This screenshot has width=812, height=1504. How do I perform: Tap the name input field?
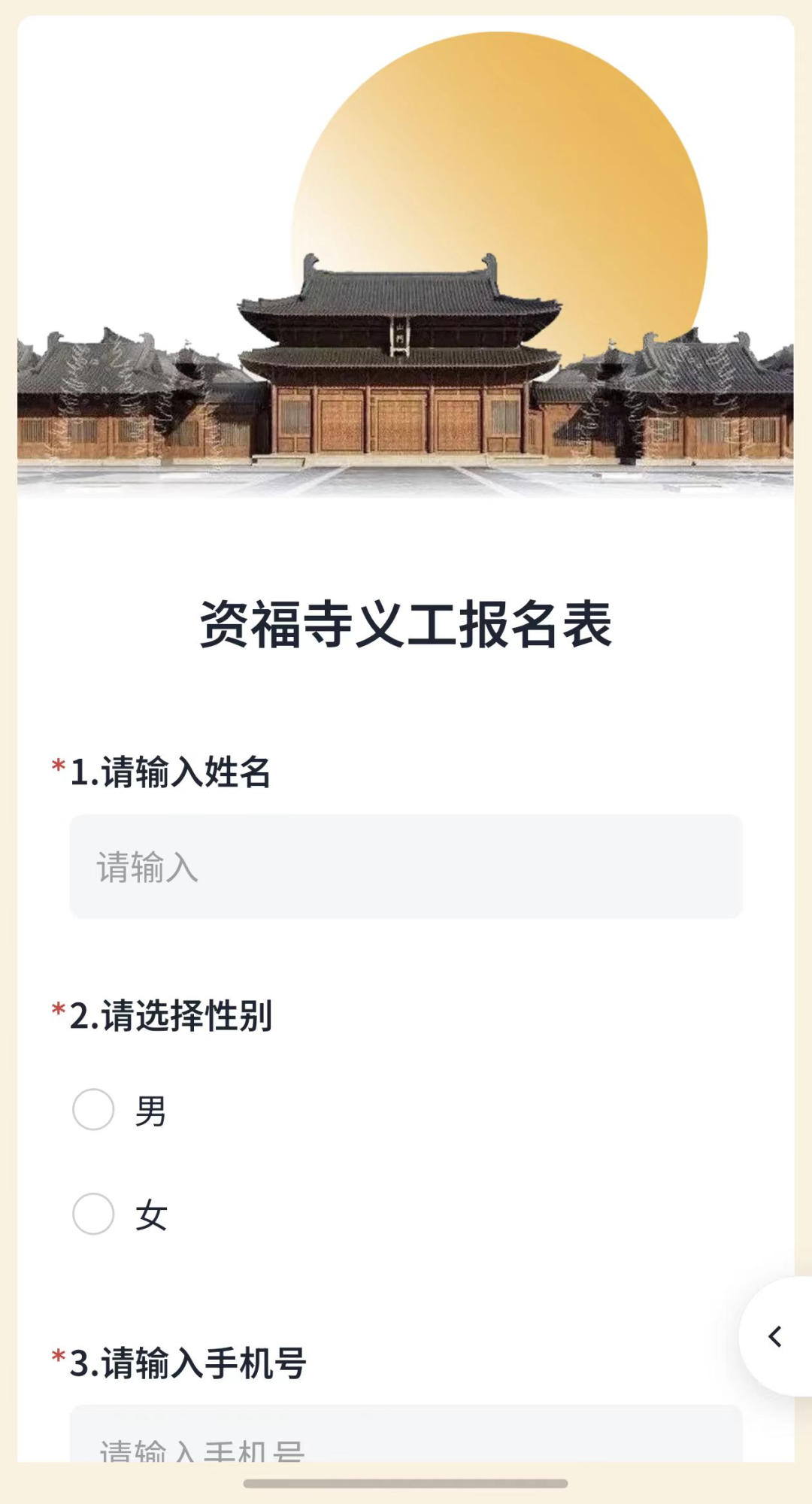(x=406, y=866)
